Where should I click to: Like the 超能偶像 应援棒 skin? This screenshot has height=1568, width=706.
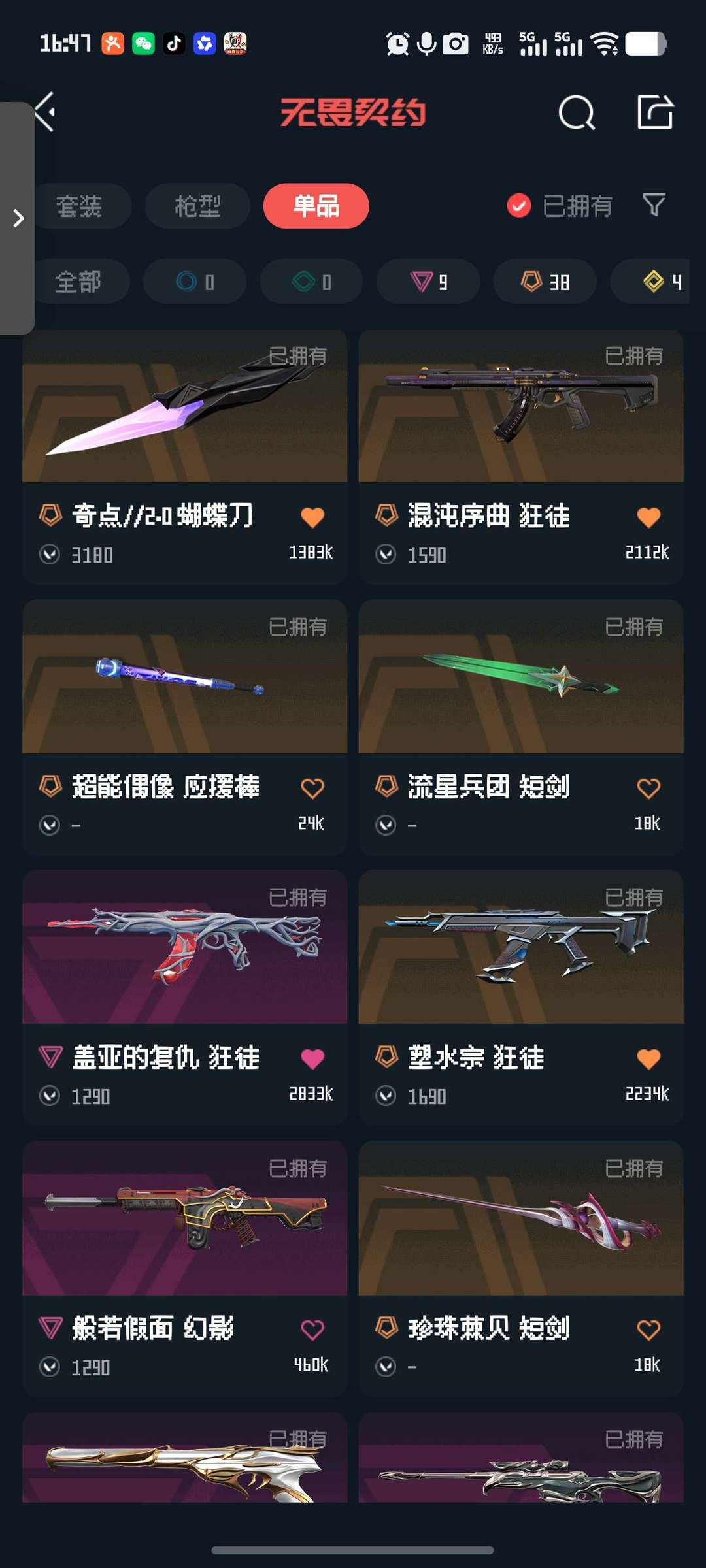point(312,788)
